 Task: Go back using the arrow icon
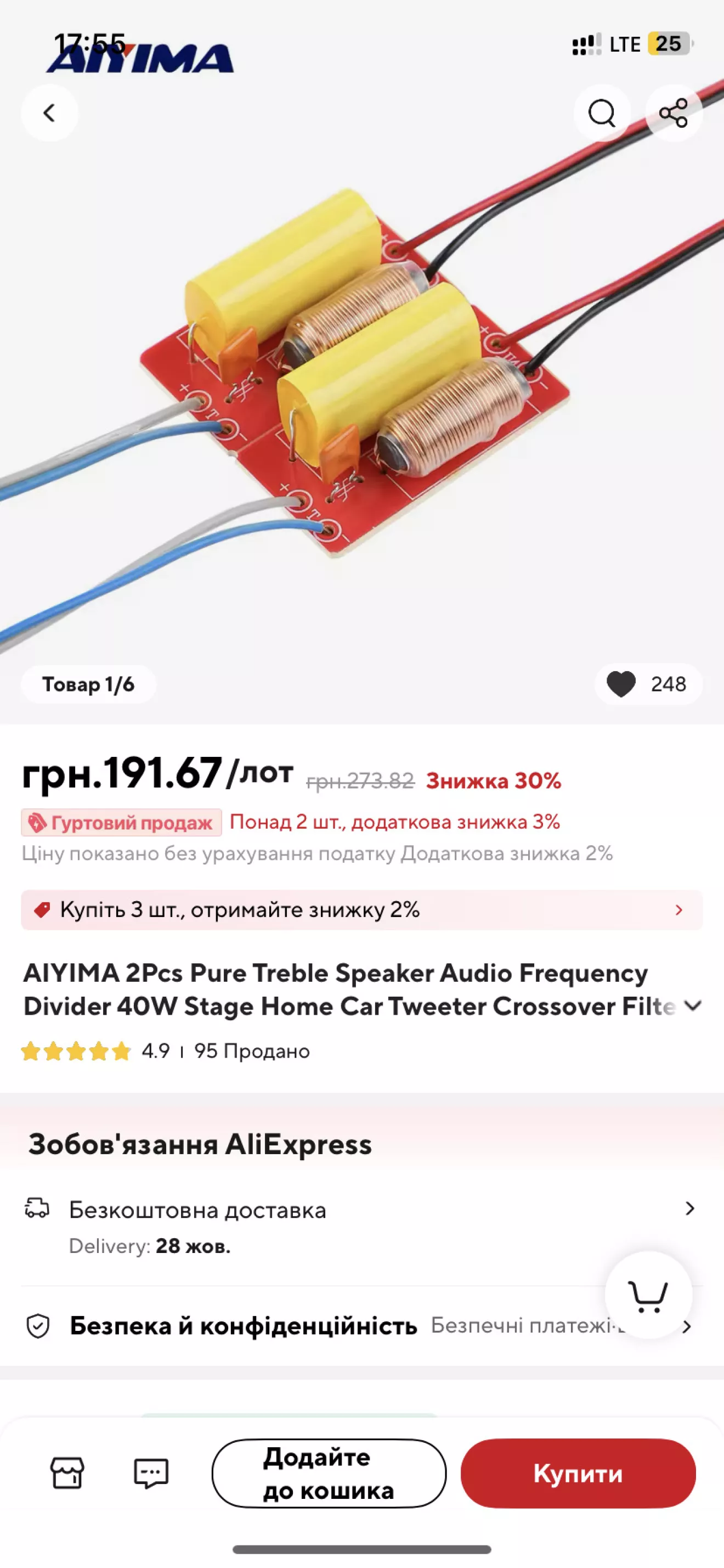pyautogui.click(x=49, y=113)
